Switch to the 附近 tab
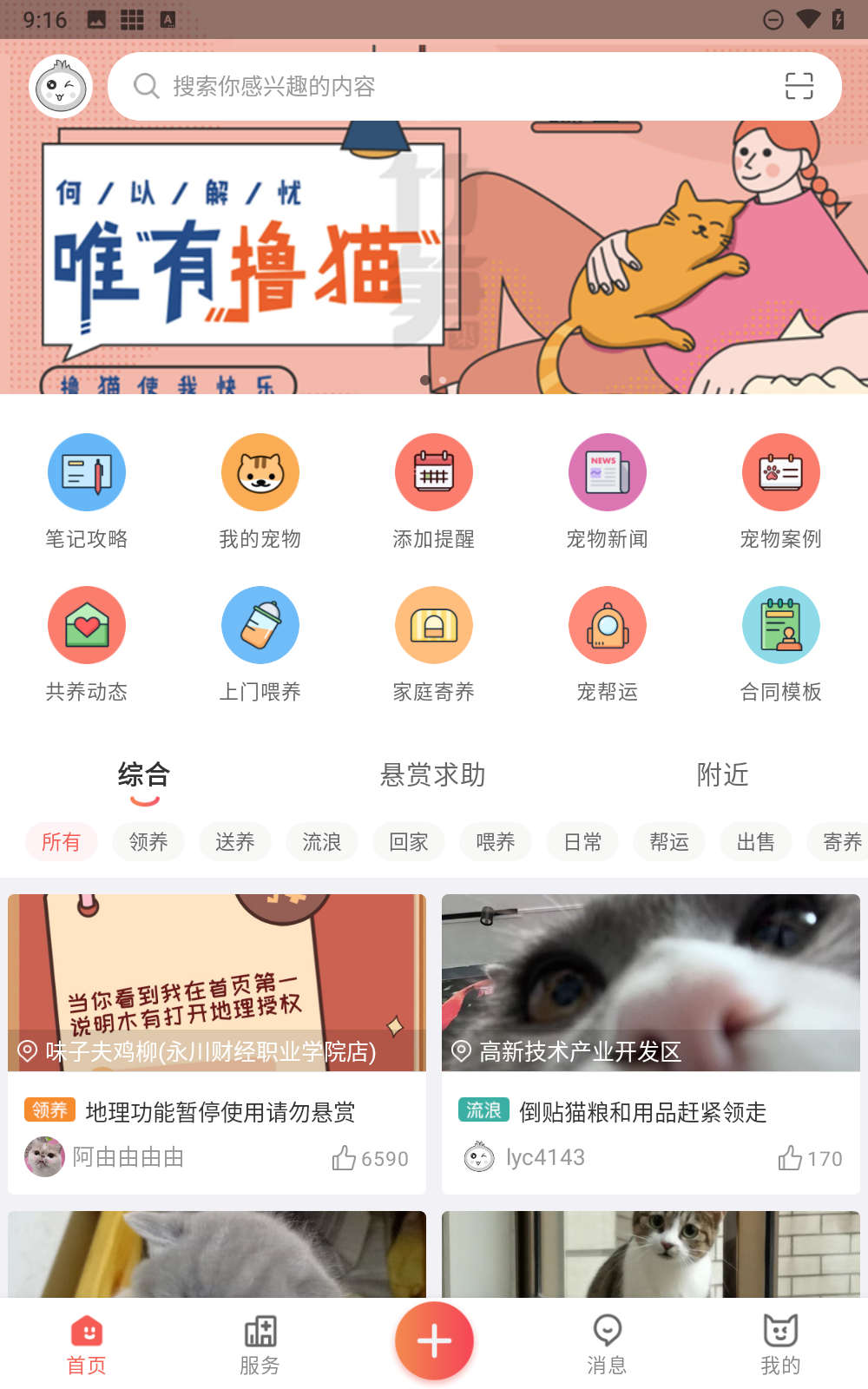Screen dimensions: 868x1389 click(722, 774)
